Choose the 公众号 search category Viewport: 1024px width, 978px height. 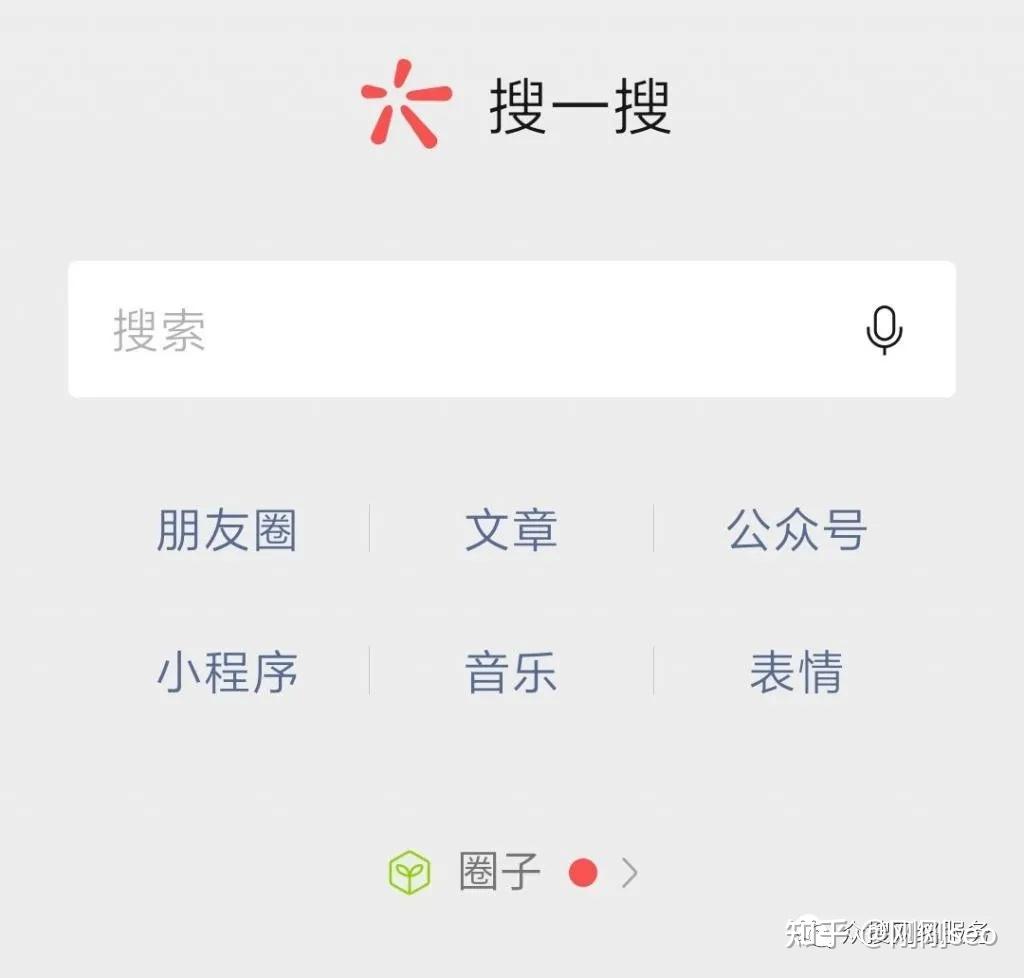[x=796, y=530]
